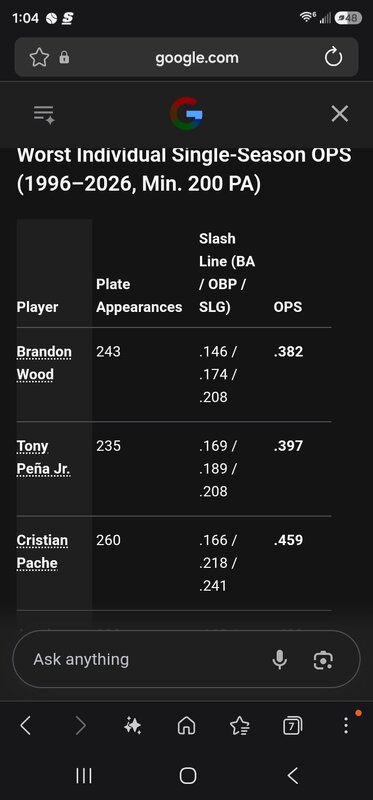Show recent apps from navigation bar
The width and height of the screenshot is (373, 800).
tap(84, 776)
